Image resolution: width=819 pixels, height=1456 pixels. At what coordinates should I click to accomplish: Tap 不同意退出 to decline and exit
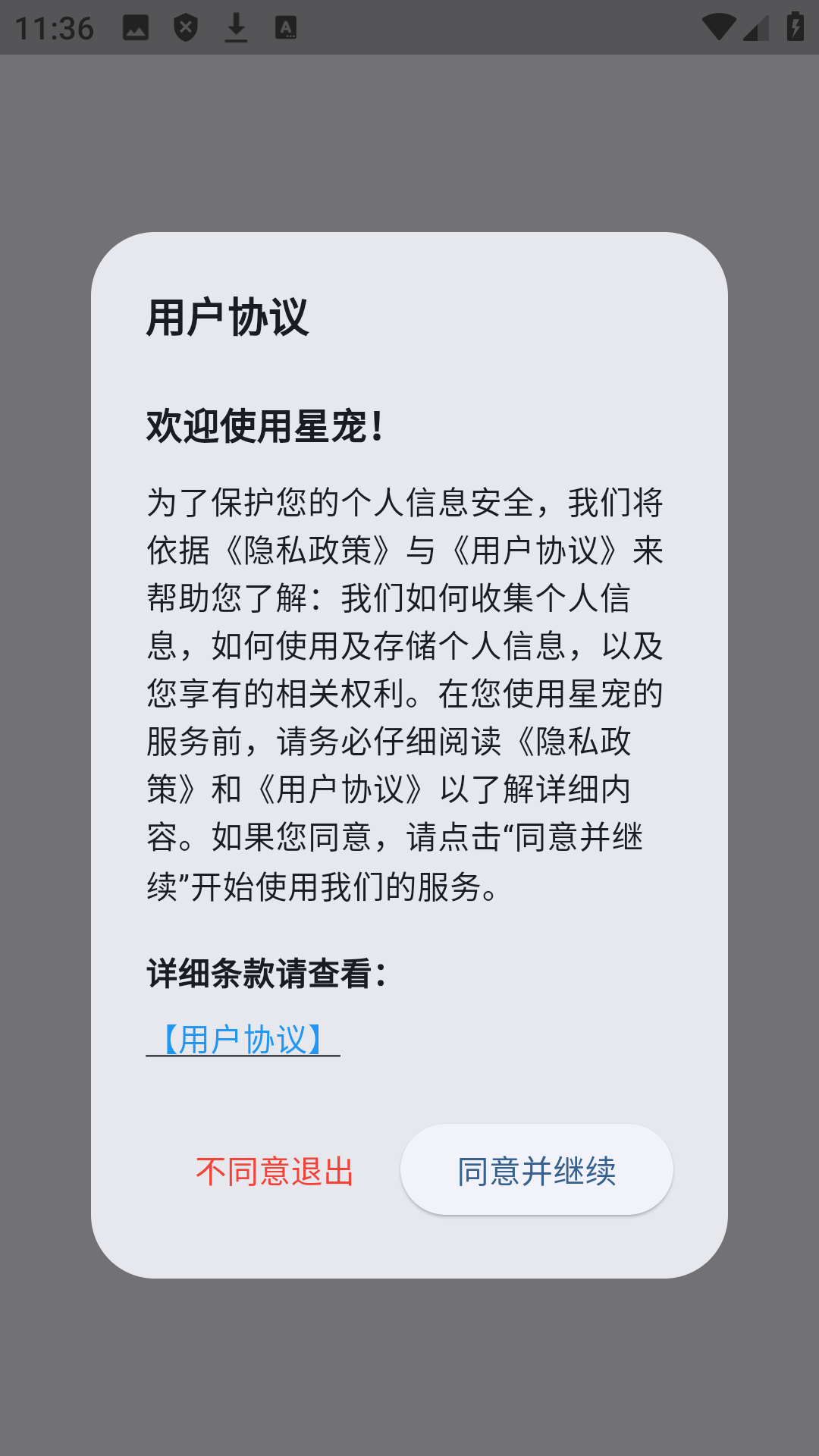click(x=275, y=1172)
